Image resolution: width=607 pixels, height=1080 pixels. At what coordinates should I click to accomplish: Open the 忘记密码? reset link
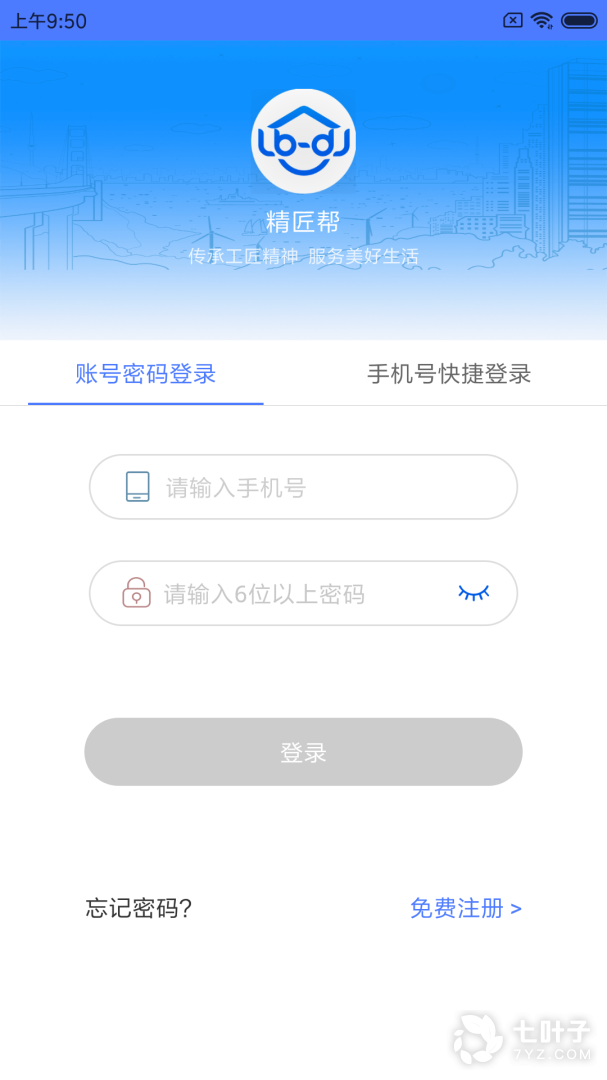139,908
